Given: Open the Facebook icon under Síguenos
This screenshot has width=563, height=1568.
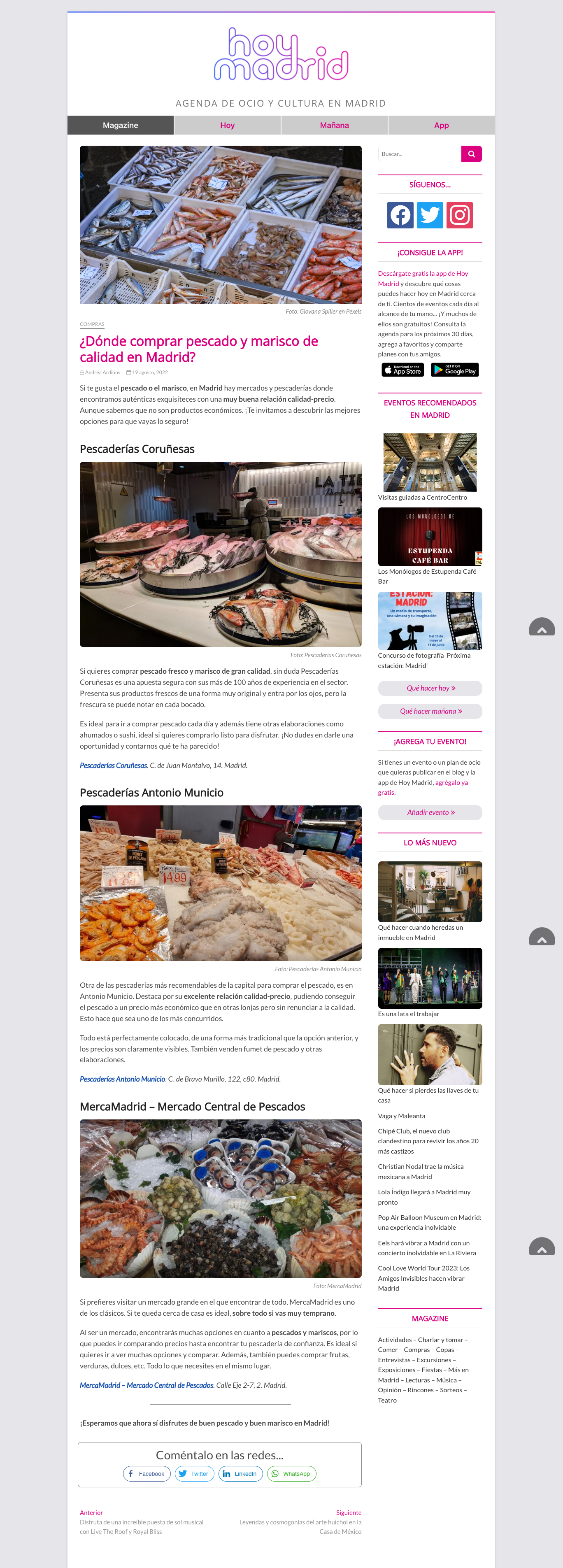Looking at the screenshot, I should click(400, 215).
